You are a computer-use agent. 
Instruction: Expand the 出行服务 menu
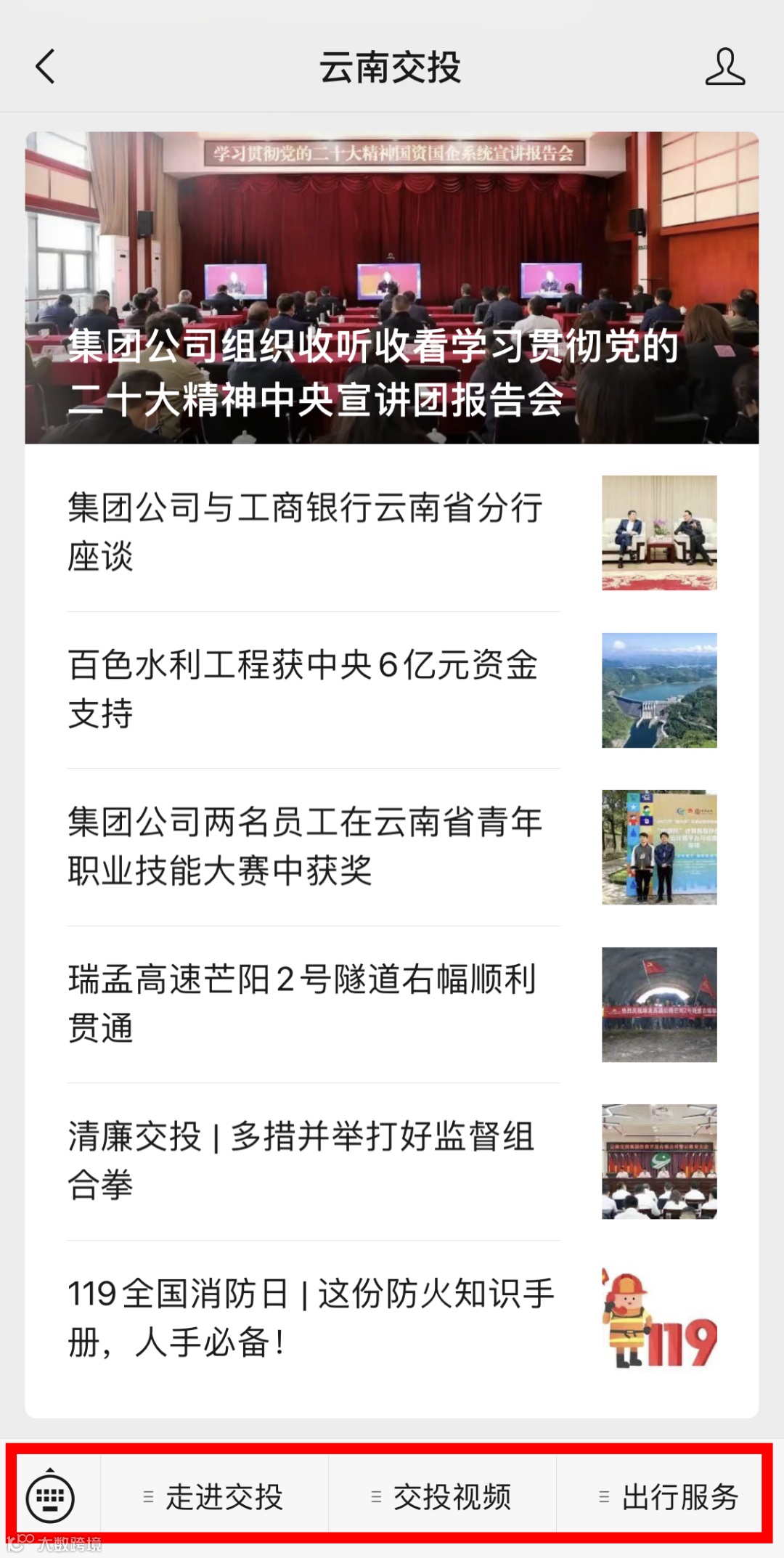[669, 1497]
